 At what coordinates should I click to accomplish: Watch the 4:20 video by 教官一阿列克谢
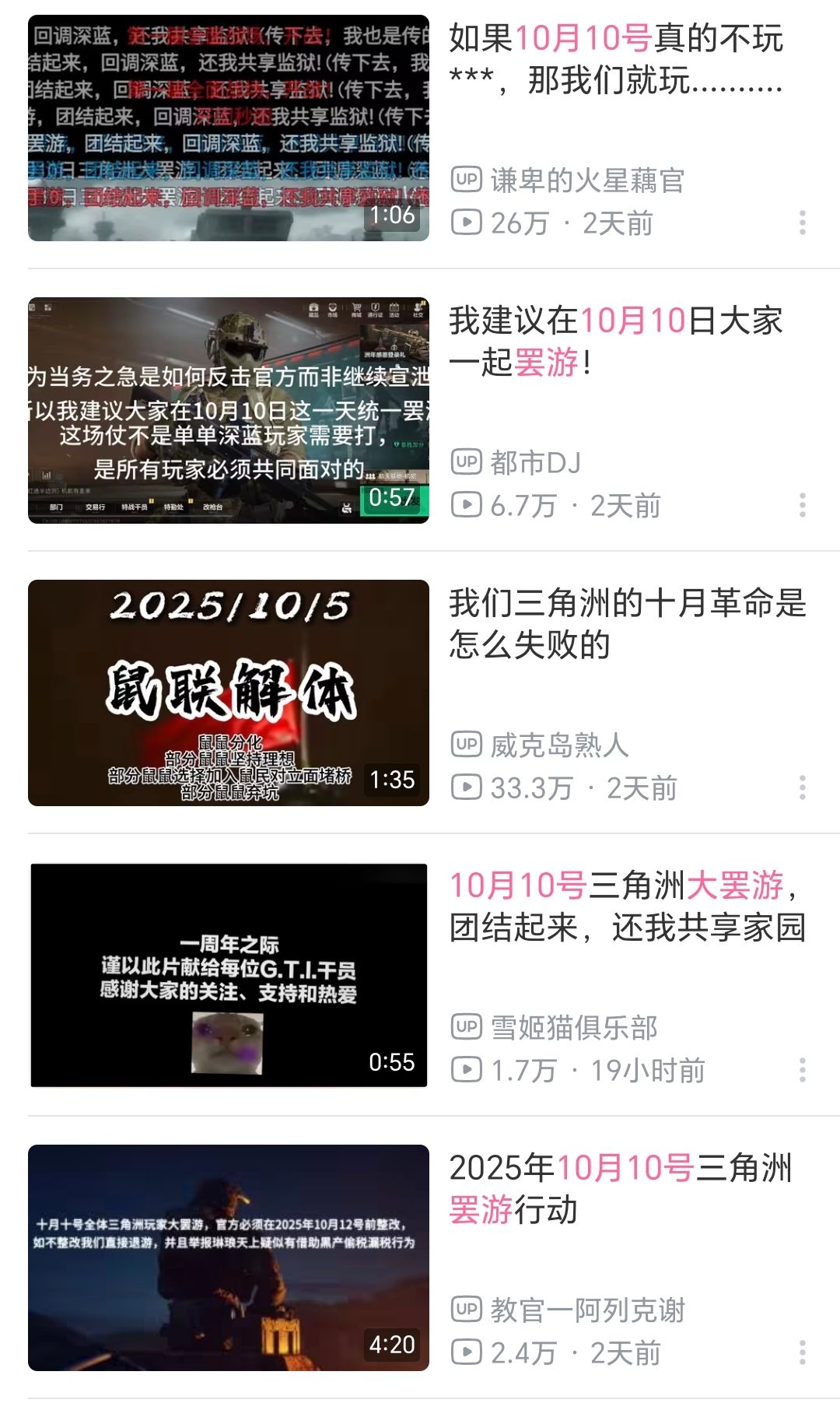tap(228, 1257)
